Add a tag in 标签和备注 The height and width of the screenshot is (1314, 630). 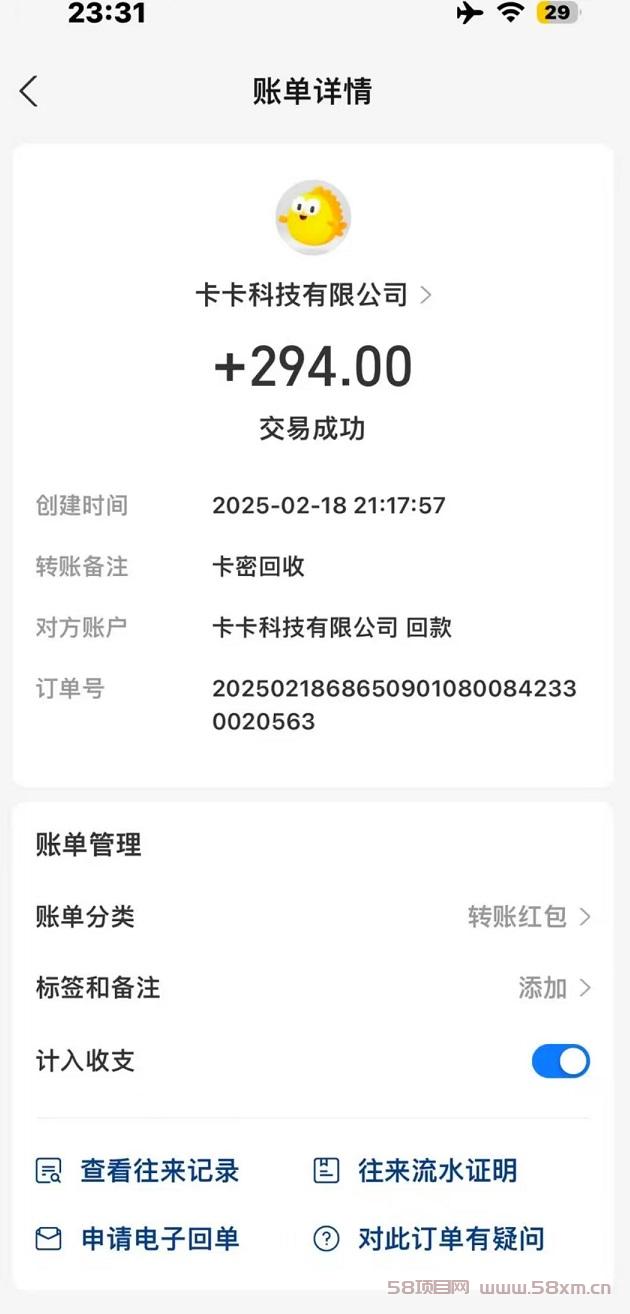pos(553,988)
